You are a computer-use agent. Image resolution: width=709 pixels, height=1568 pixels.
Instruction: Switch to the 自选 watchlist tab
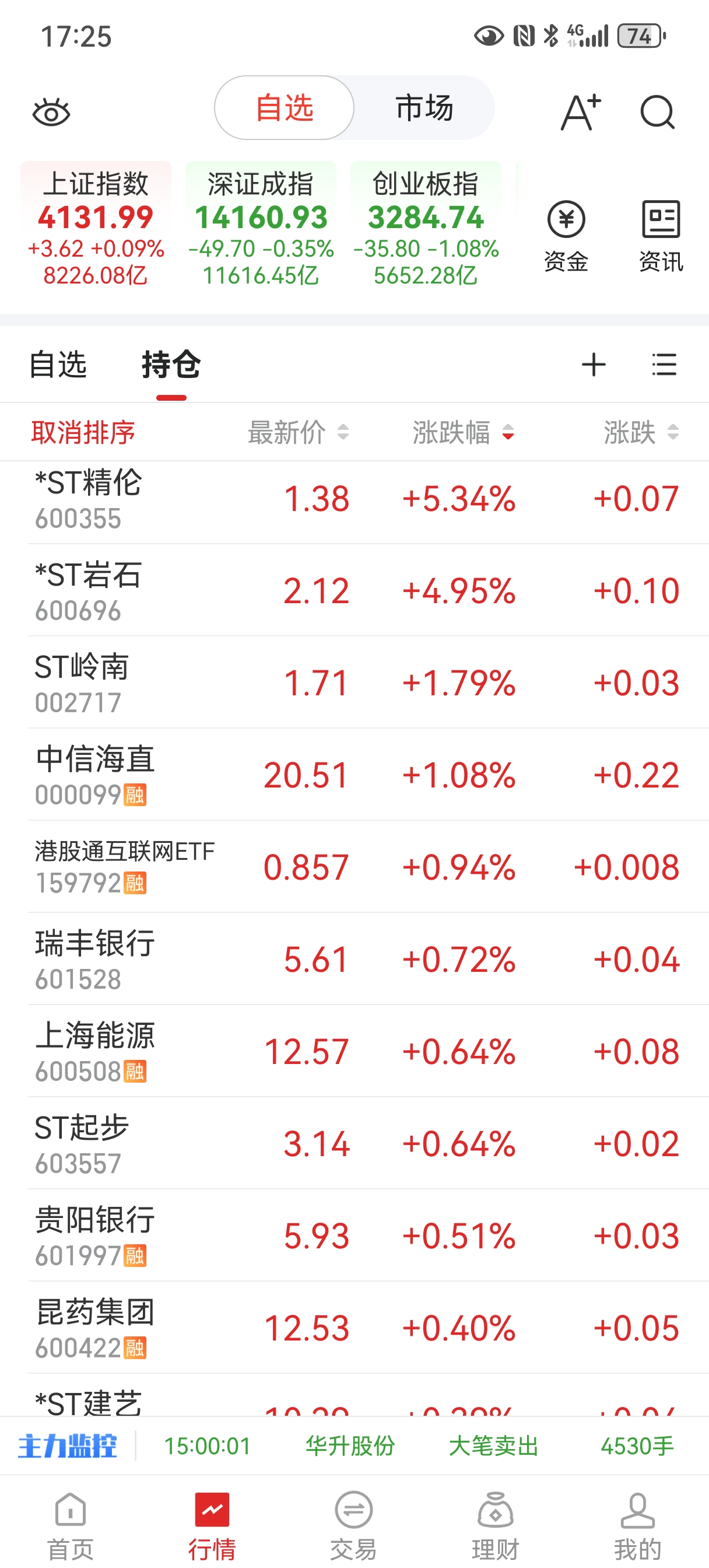pyautogui.click(x=58, y=365)
